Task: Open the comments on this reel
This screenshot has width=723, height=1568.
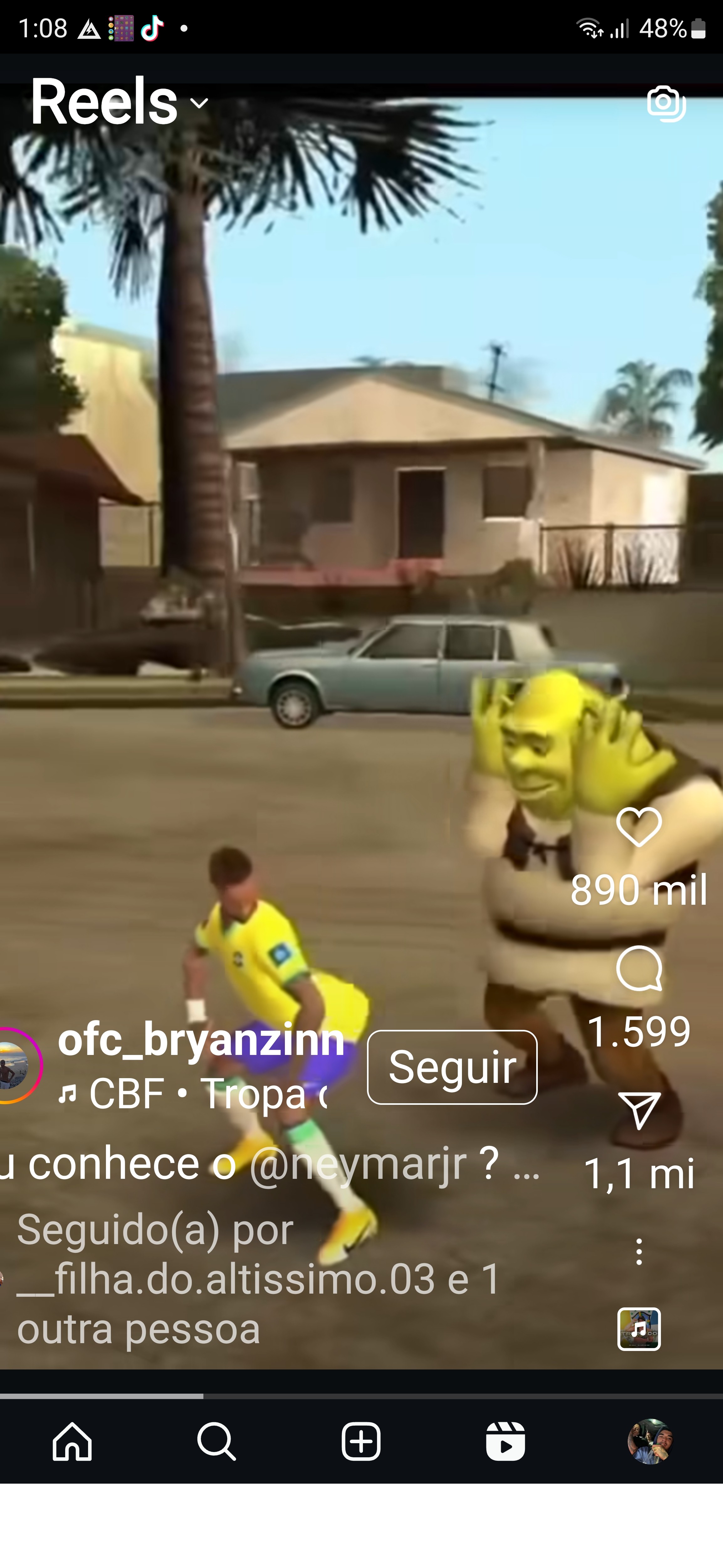Action: pos(638,968)
